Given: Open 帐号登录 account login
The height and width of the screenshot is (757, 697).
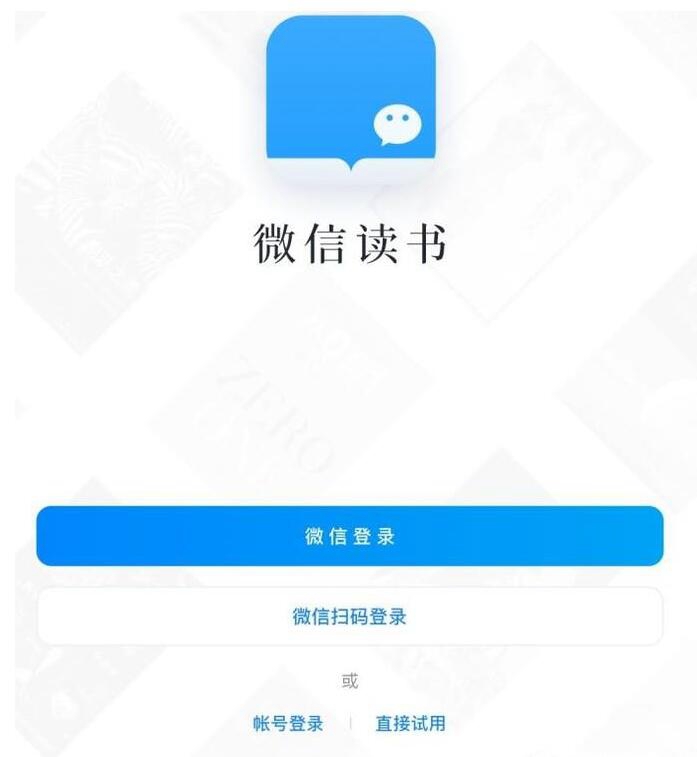Looking at the screenshot, I should pyautogui.click(x=288, y=723).
